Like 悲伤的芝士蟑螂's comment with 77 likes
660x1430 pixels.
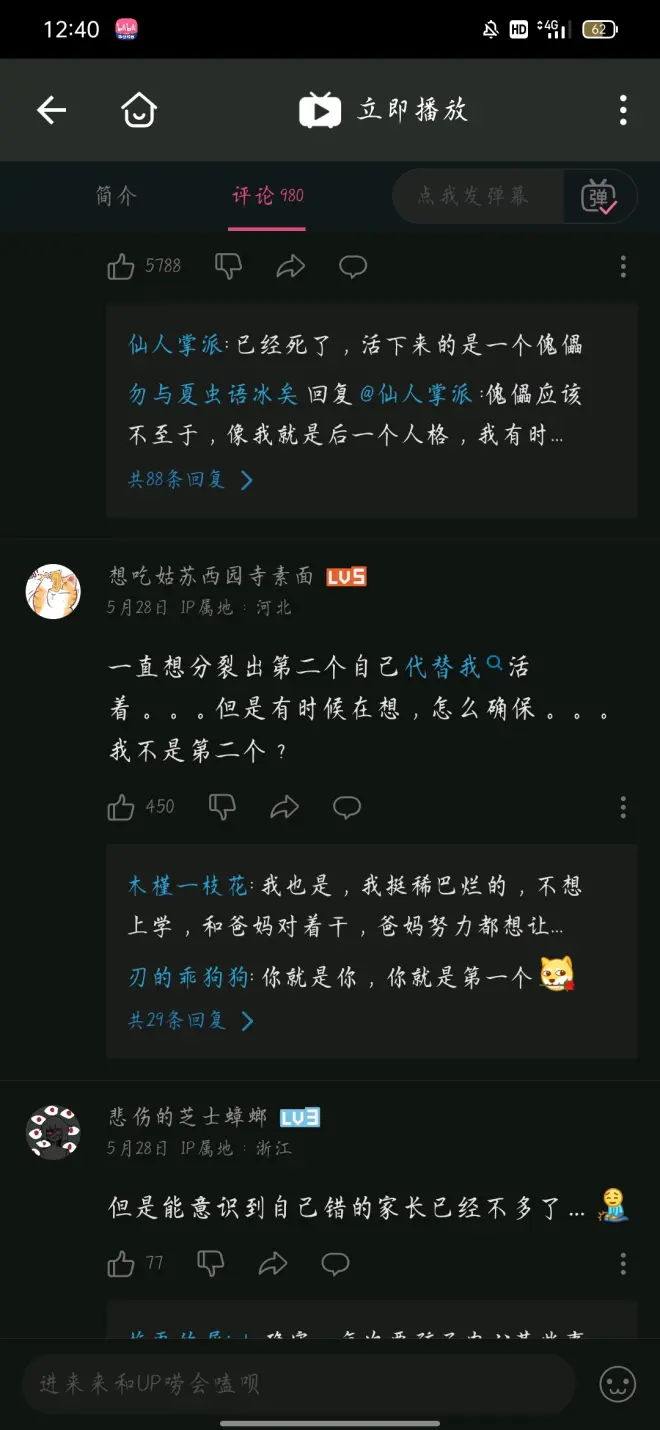pyautogui.click(x=121, y=1264)
